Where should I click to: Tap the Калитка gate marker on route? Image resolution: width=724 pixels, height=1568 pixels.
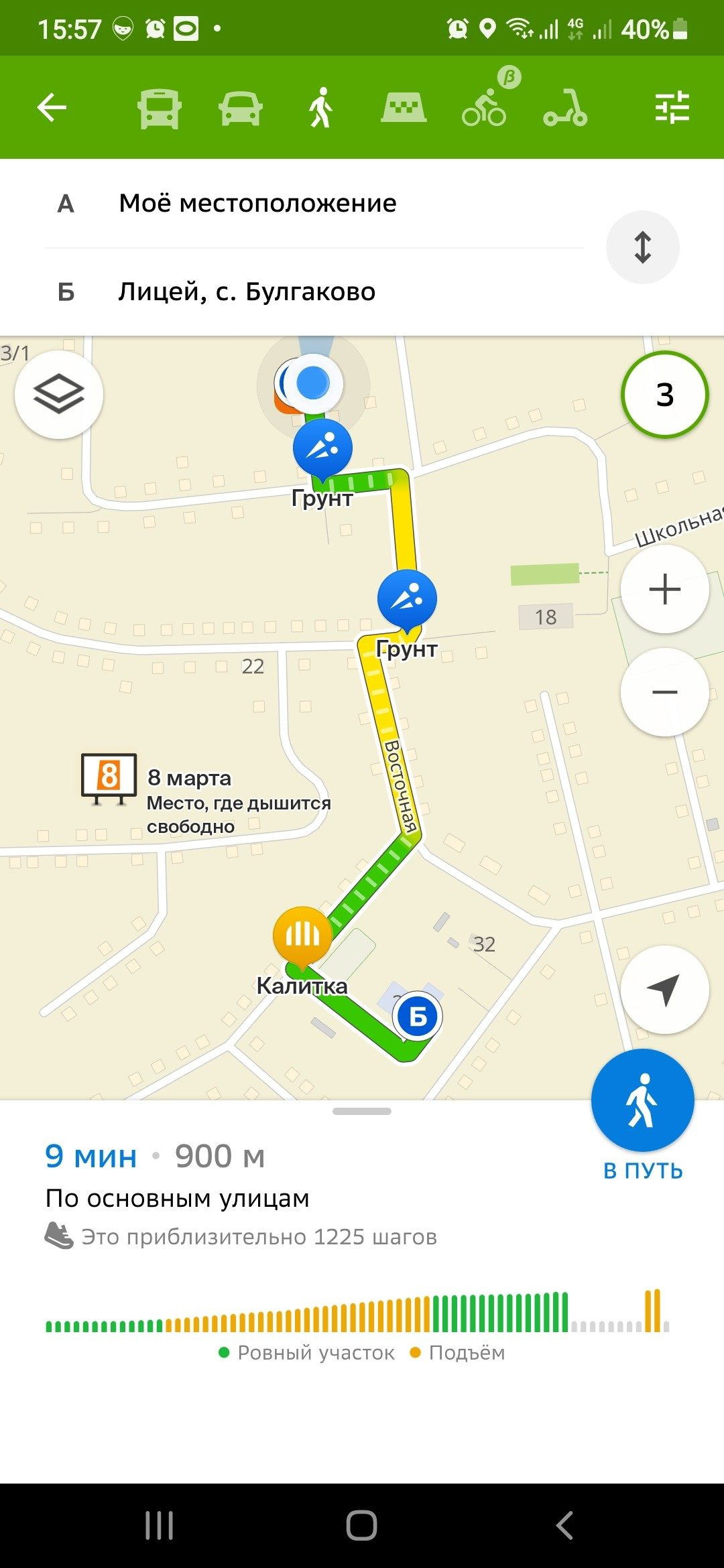(x=302, y=935)
